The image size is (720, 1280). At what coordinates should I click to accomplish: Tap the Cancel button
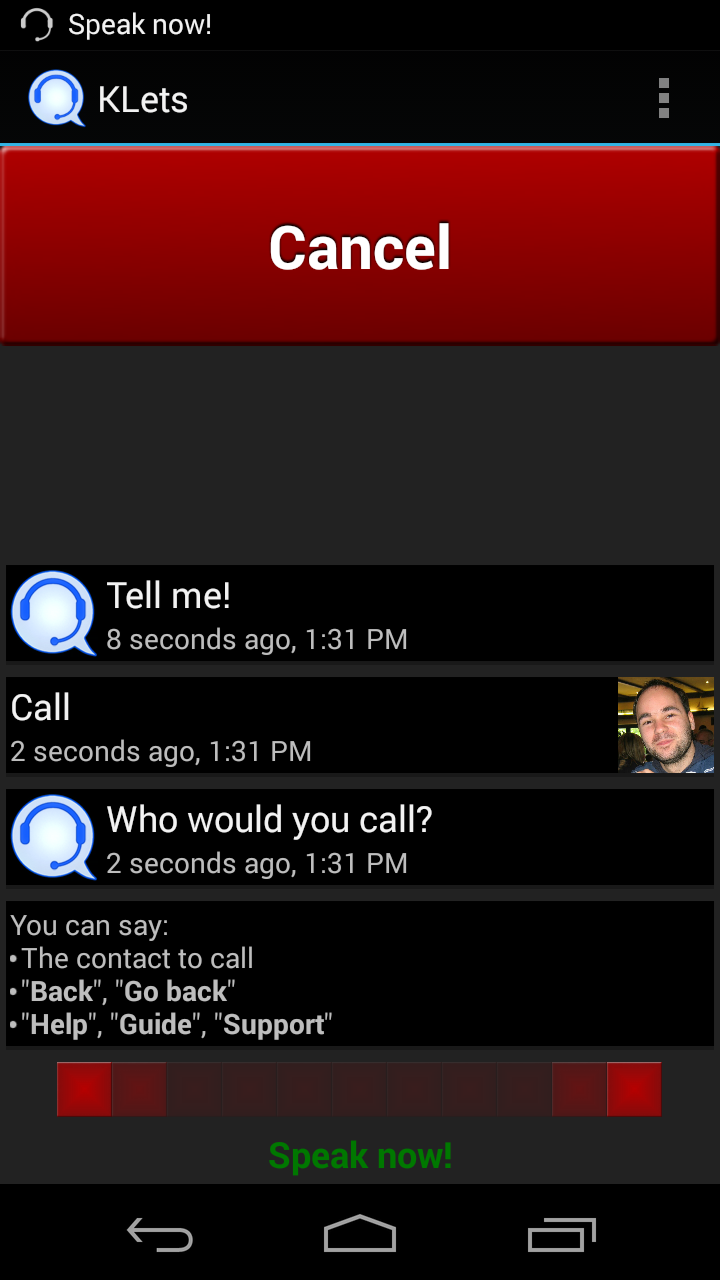pyautogui.click(x=360, y=245)
